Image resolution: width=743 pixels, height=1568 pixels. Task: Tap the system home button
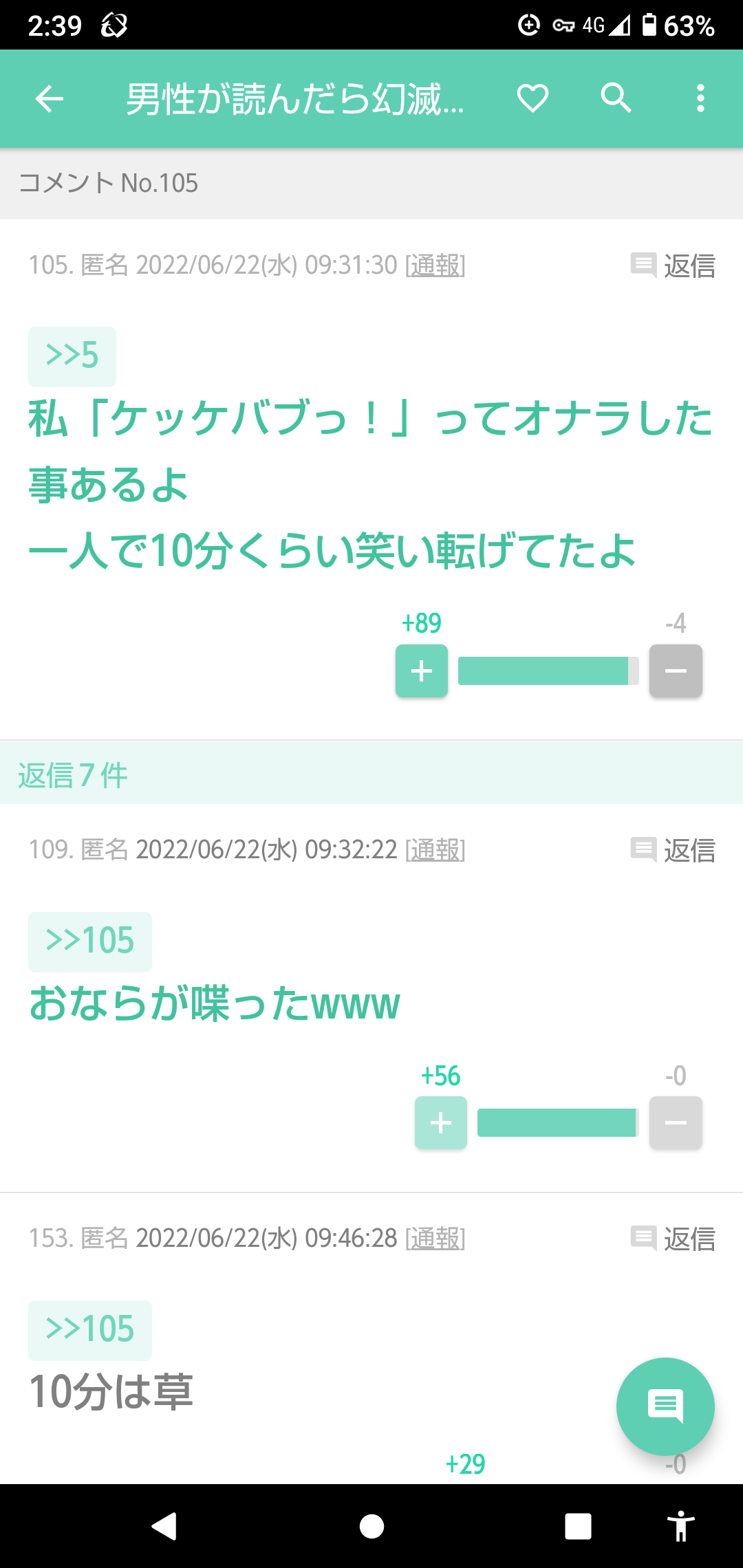[371, 1527]
